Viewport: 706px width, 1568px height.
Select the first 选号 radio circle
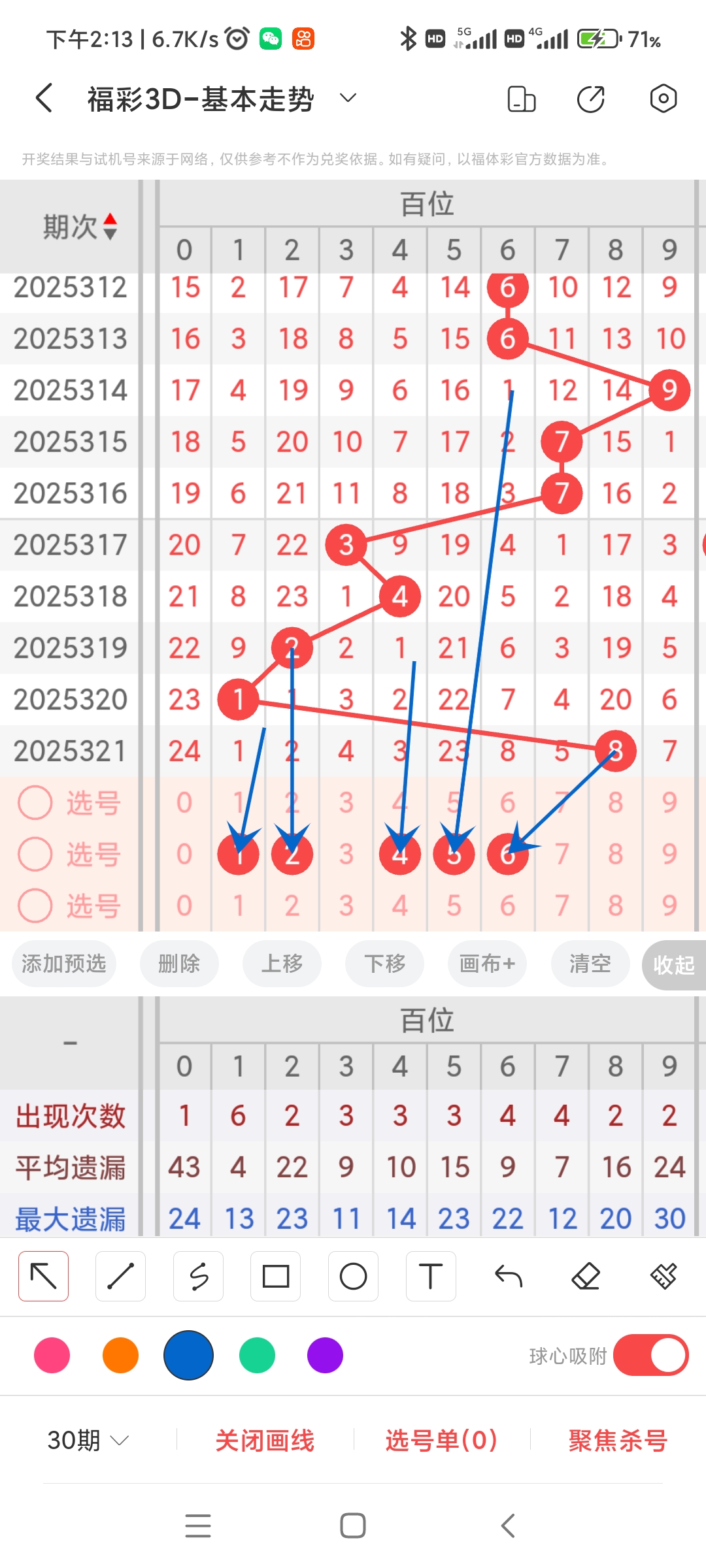pyautogui.click(x=34, y=802)
